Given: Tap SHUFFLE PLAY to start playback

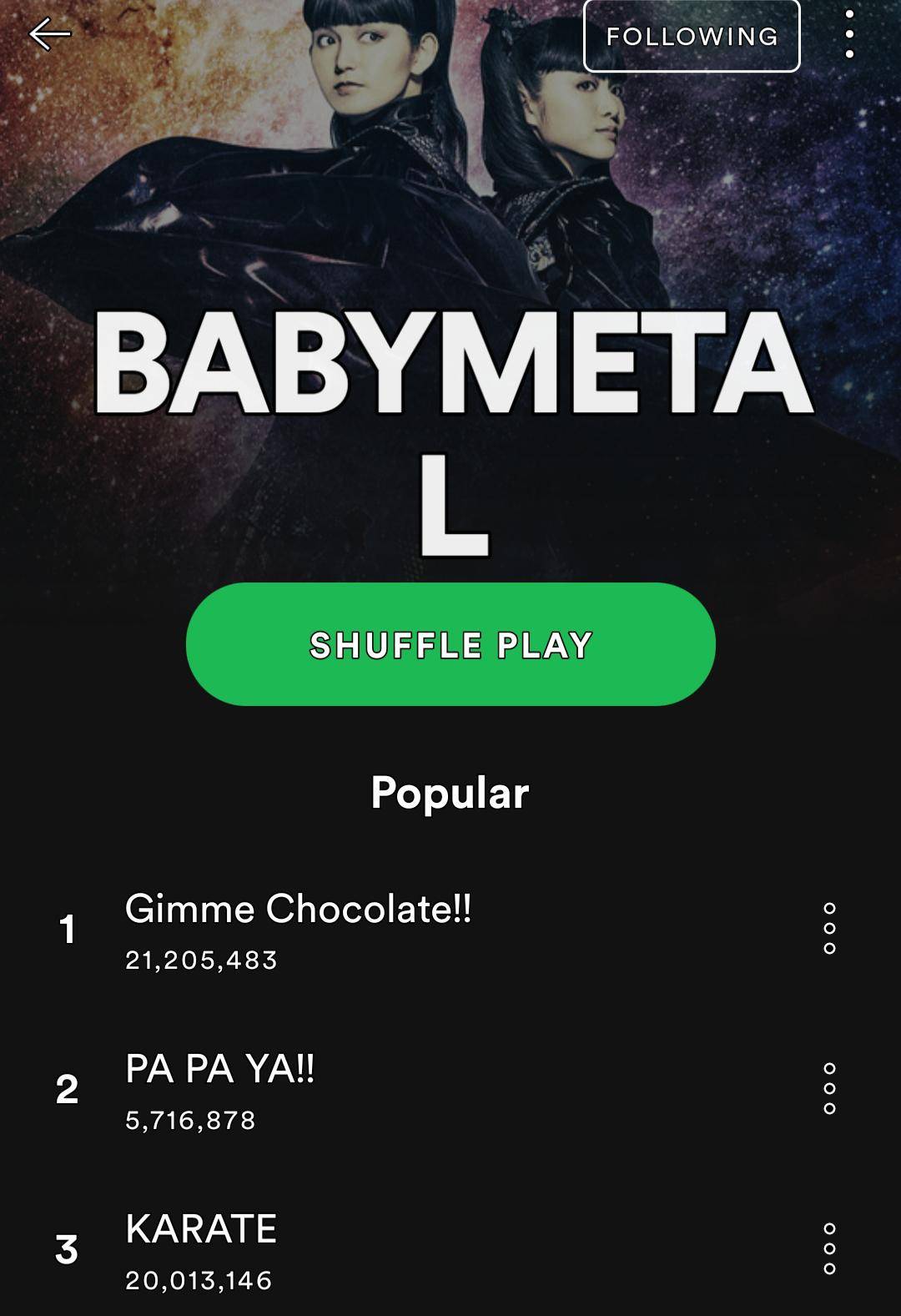Looking at the screenshot, I should click(450, 645).
